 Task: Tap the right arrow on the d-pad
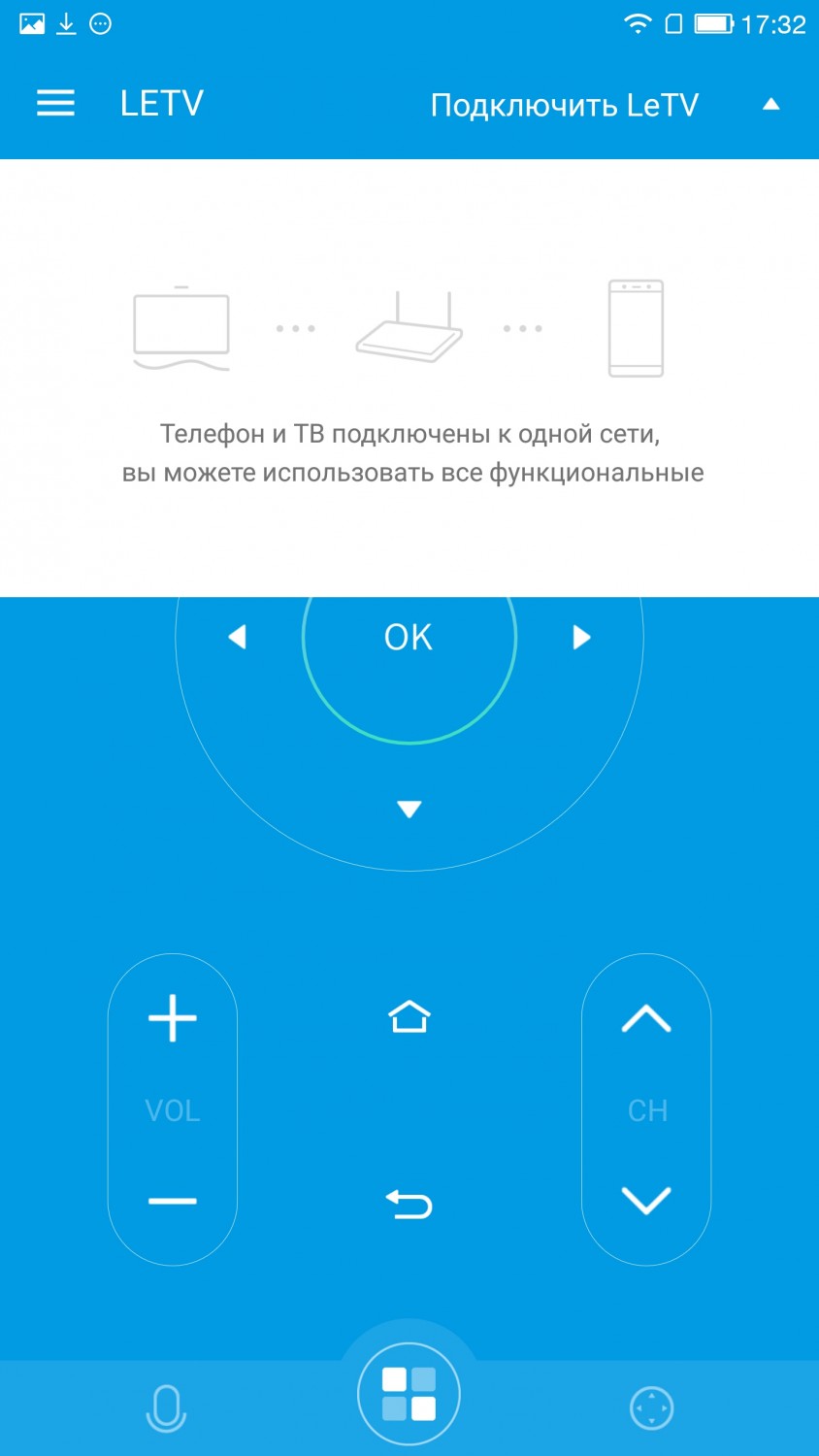(x=581, y=637)
